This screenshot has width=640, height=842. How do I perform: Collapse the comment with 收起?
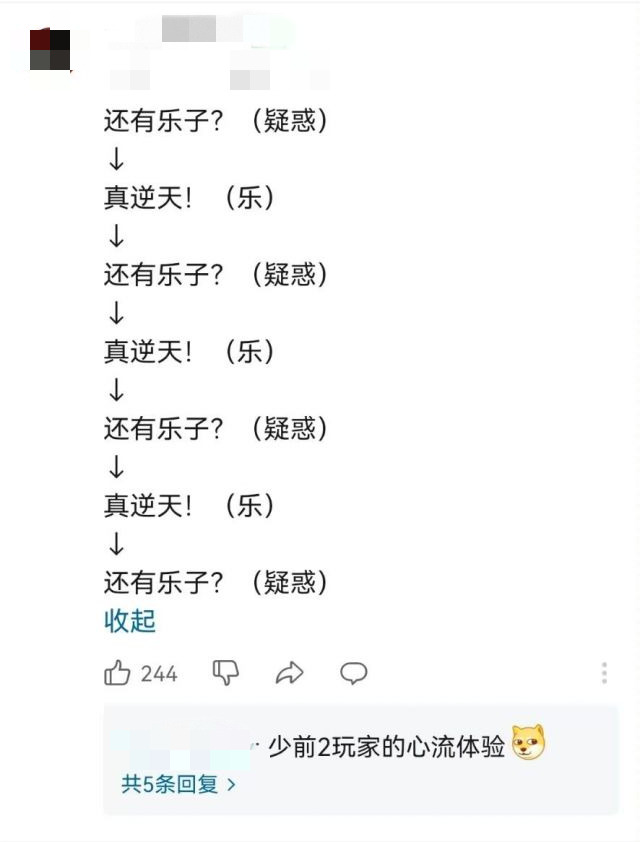coord(130,621)
